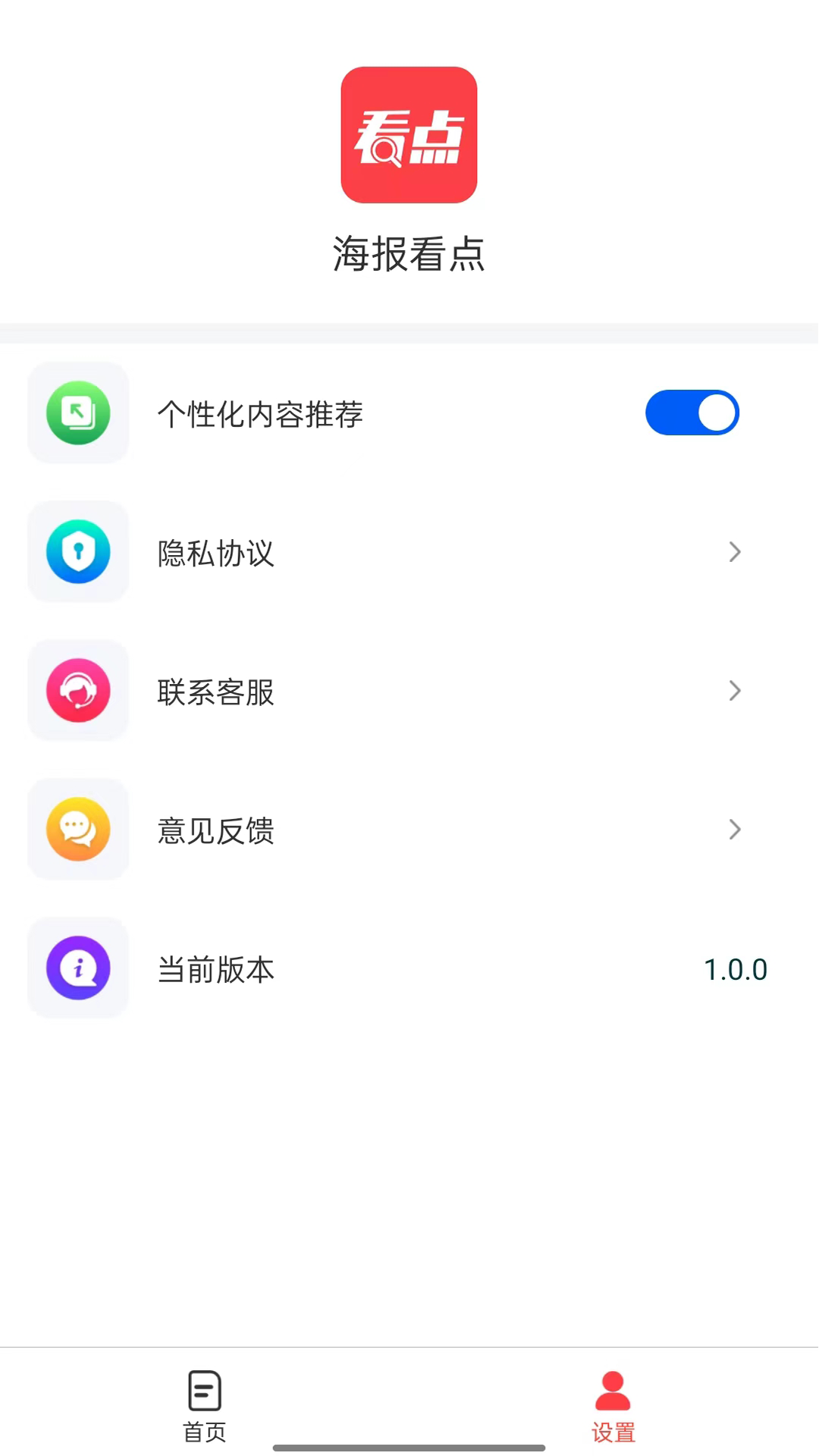Click the pink headset customer service icon
Screen dimensions: 819x1456
77,691
